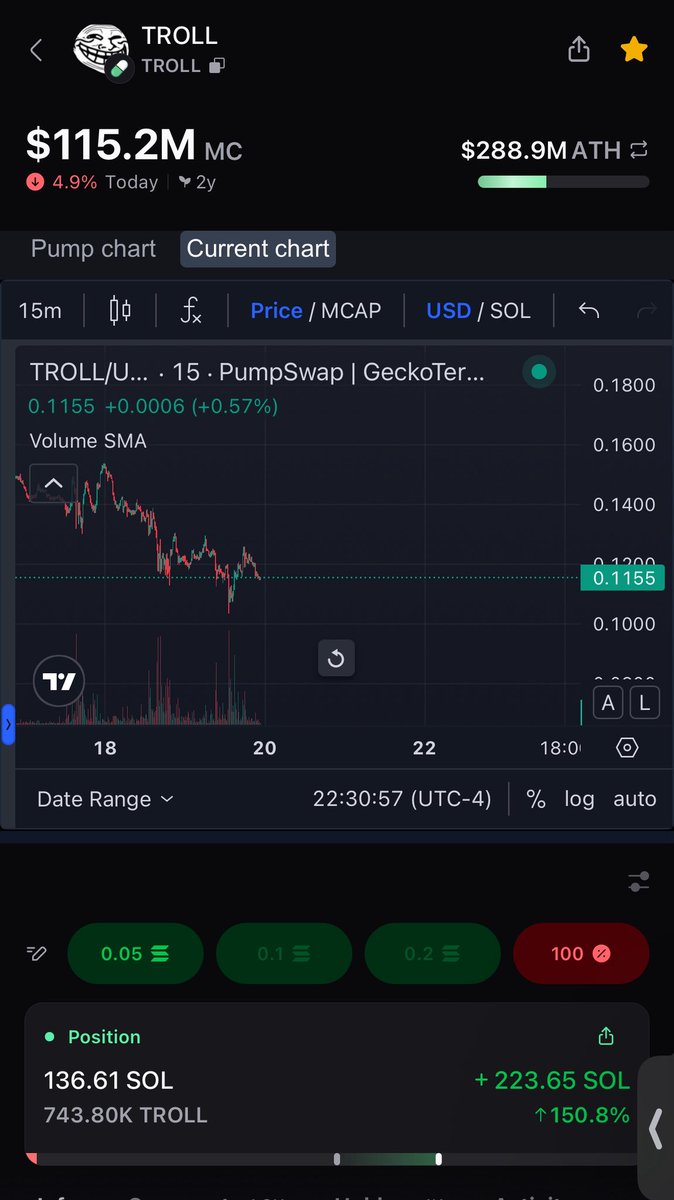Open the trade settings sliders icon
Viewport: 674px width, 1200px height.
[x=639, y=882]
